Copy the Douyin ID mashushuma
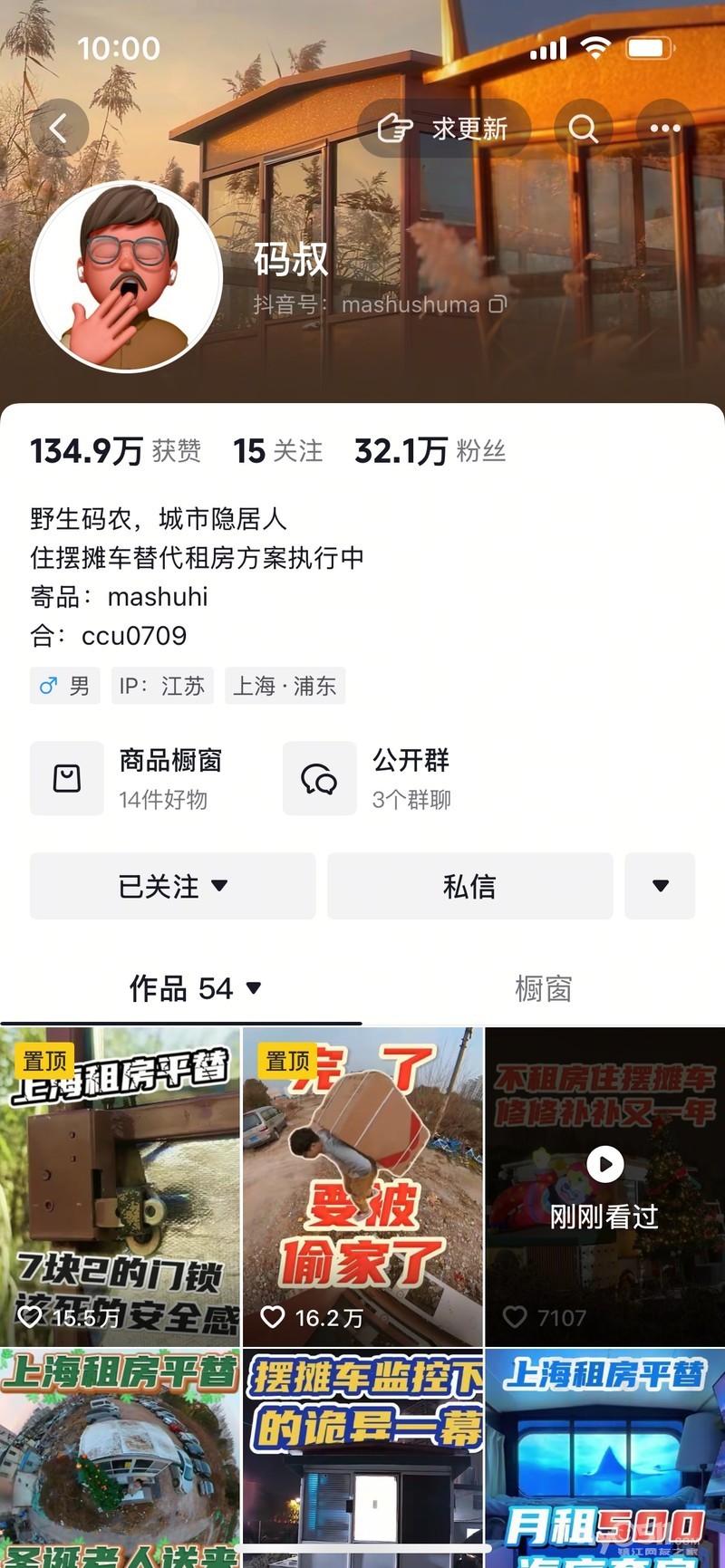This screenshot has width=725, height=1568. coord(498,305)
